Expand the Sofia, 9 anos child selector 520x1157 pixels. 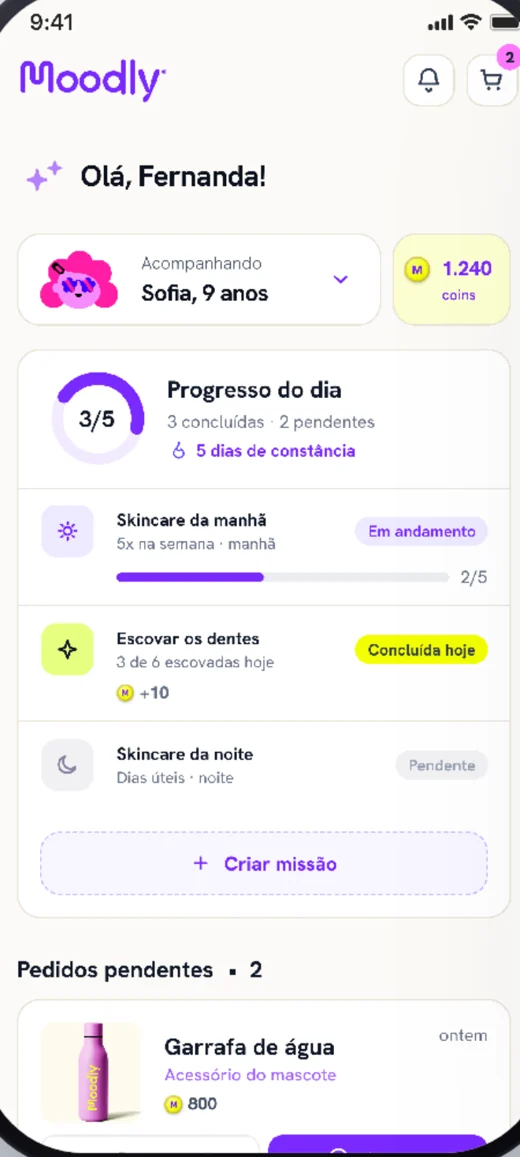(x=199, y=280)
